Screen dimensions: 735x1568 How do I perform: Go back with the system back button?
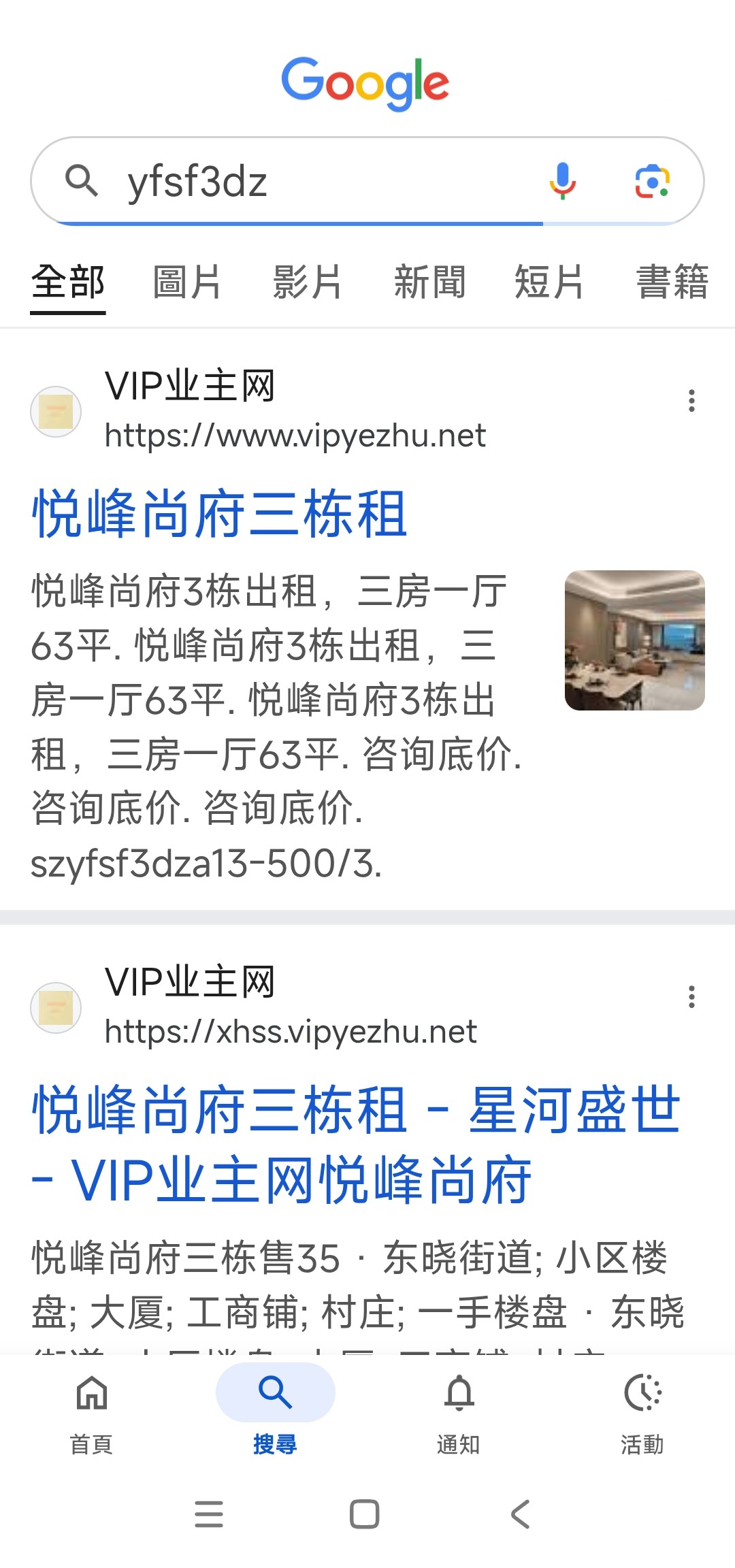click(521, 1514)
